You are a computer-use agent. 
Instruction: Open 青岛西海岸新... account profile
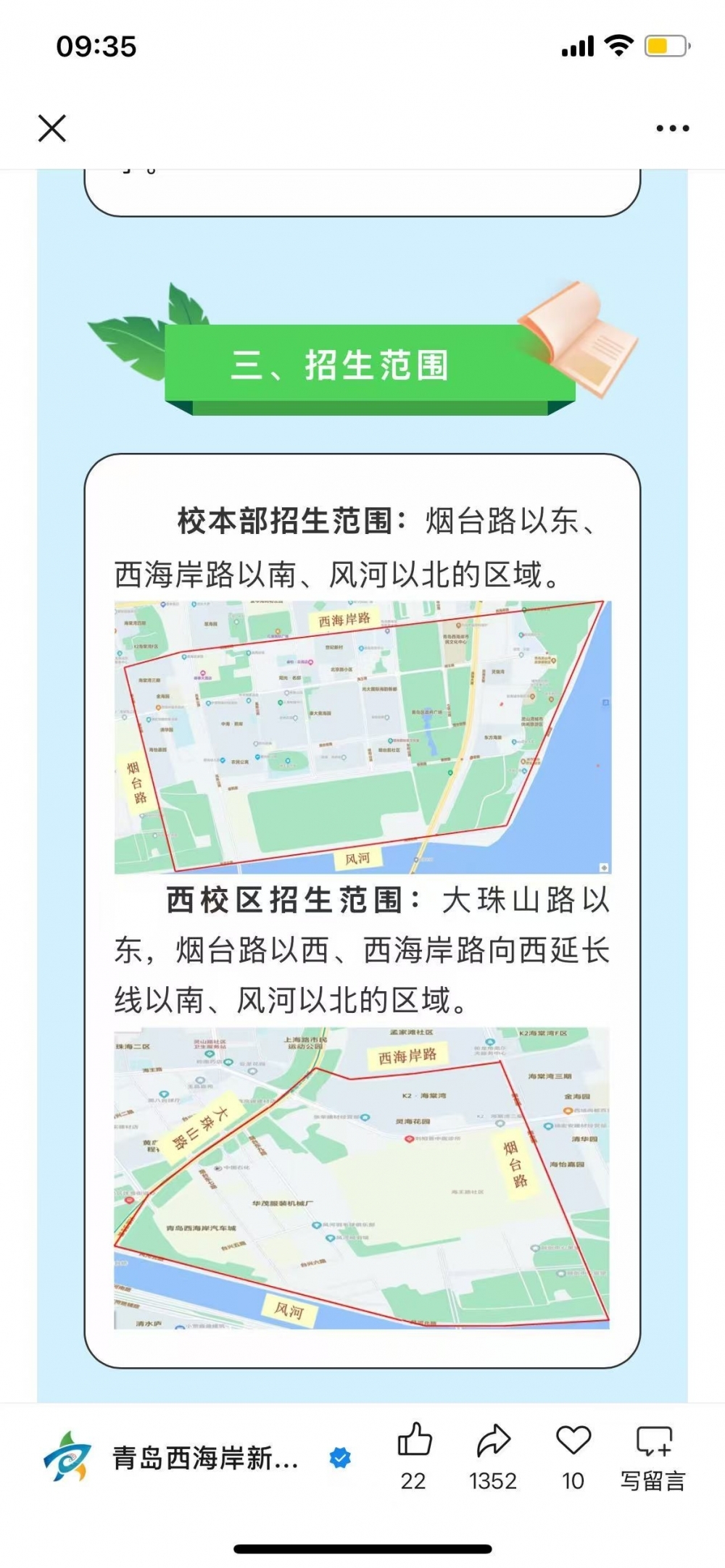pyautogui.click(x=204, y=1457)
